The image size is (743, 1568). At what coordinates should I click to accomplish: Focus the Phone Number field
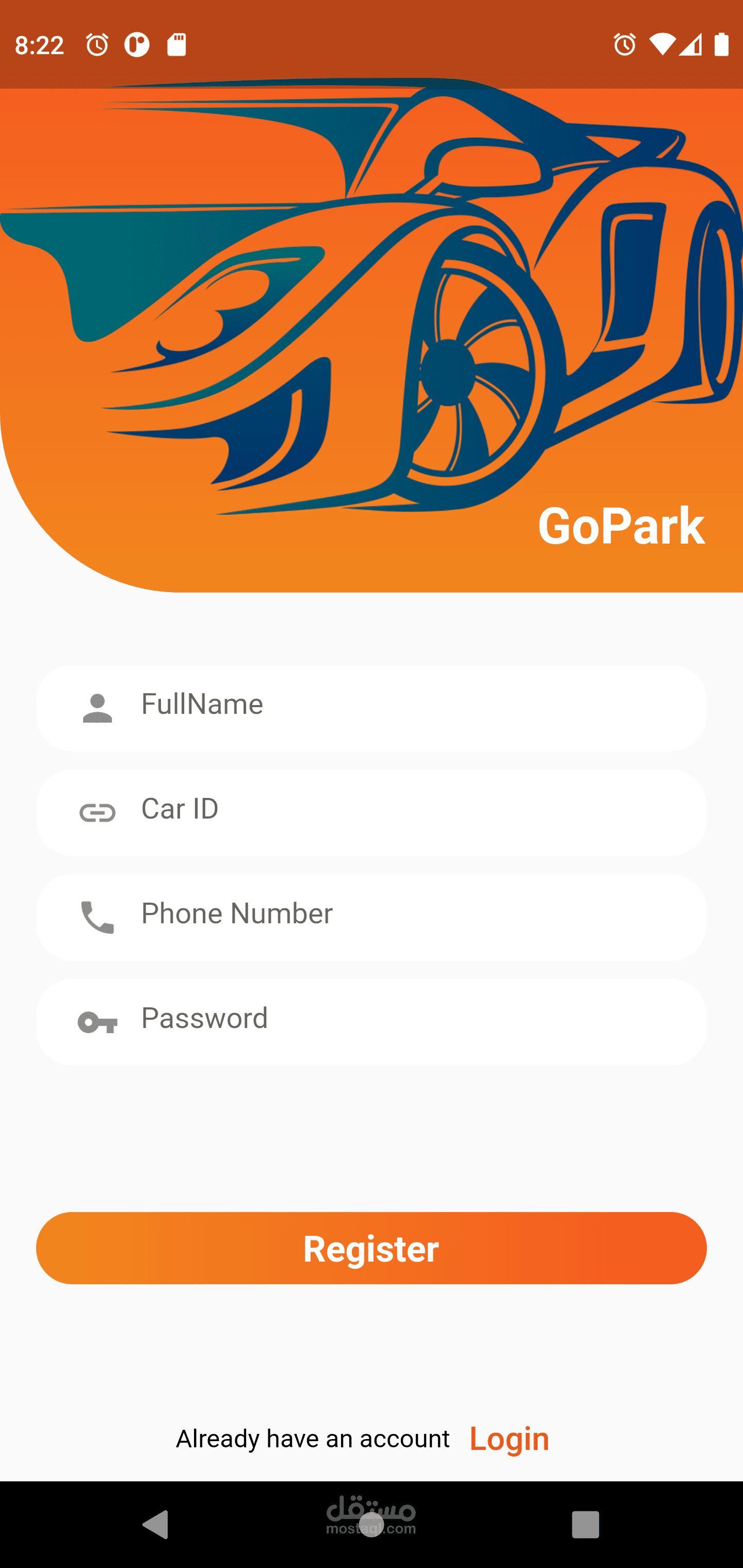click(390, 917)
